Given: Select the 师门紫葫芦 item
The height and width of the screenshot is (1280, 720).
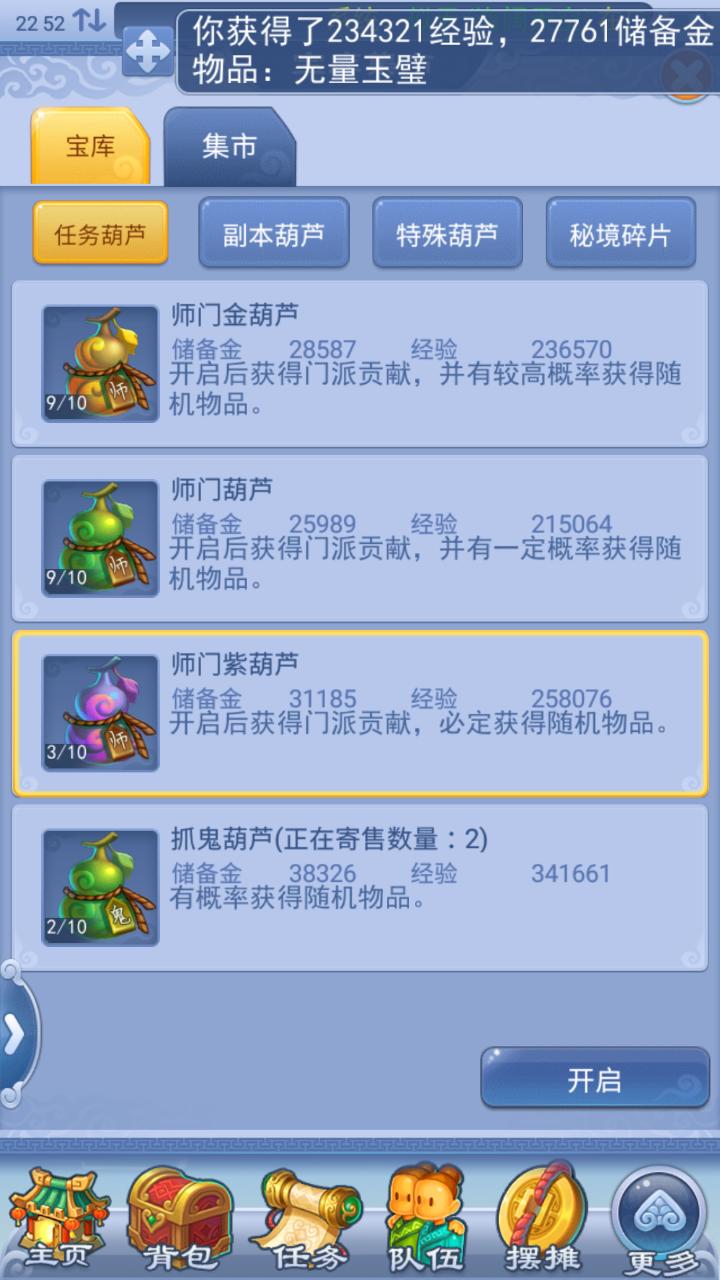Looking at the screenshot, I should click(x=360, y=712).
